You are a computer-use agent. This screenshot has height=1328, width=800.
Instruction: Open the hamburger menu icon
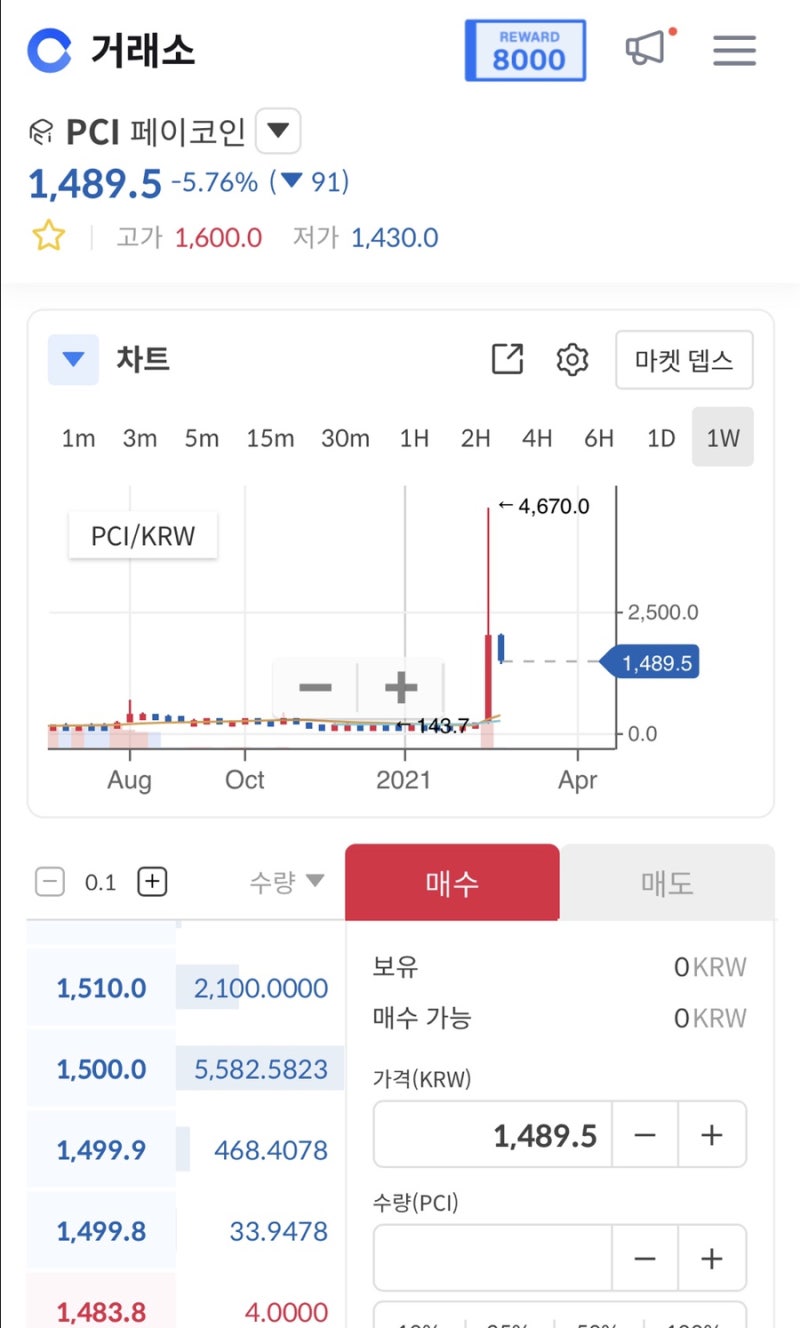pyautogui.click(x=734, y=50)
